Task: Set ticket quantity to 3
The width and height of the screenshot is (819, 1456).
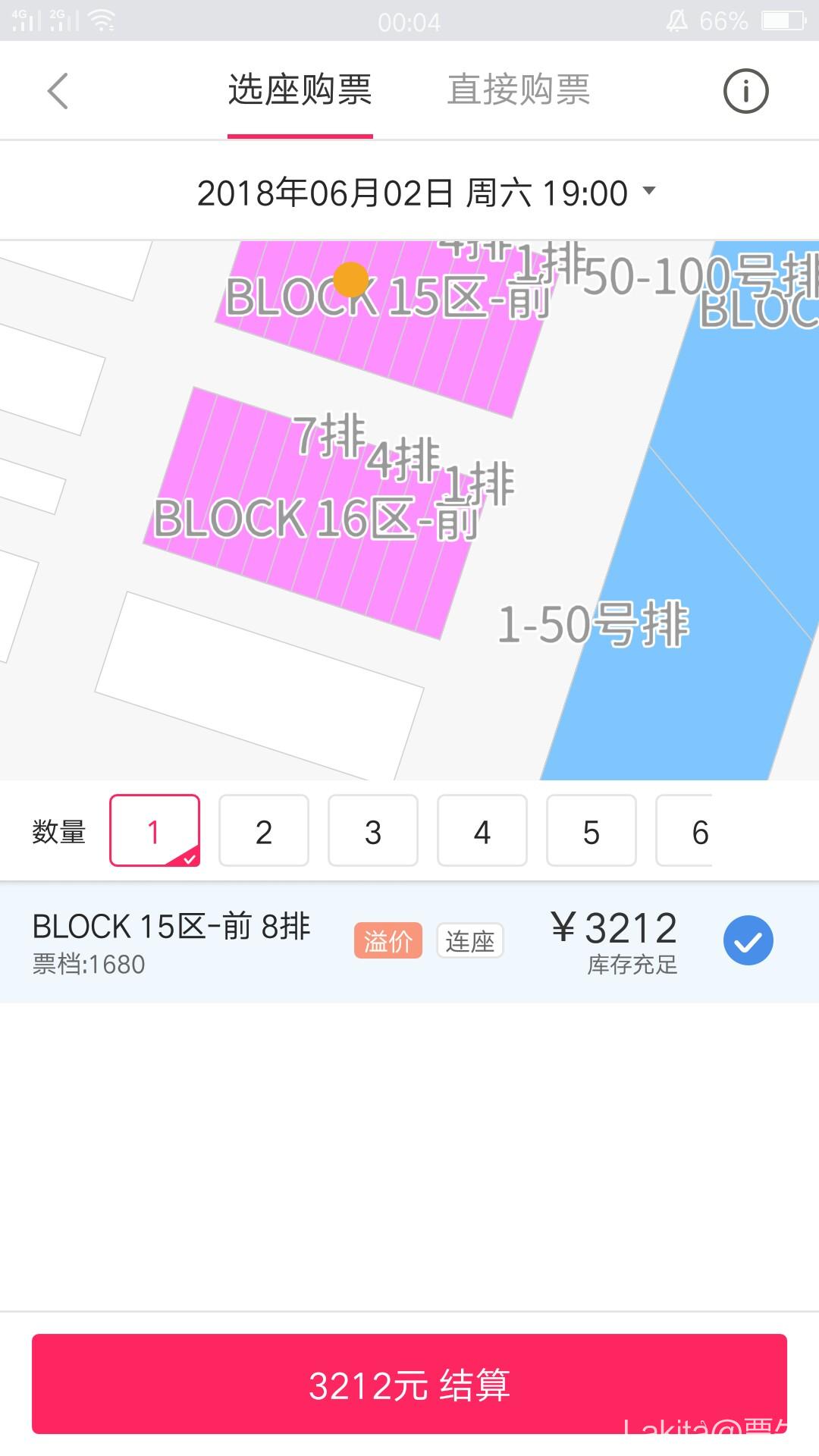Action: 373,831
